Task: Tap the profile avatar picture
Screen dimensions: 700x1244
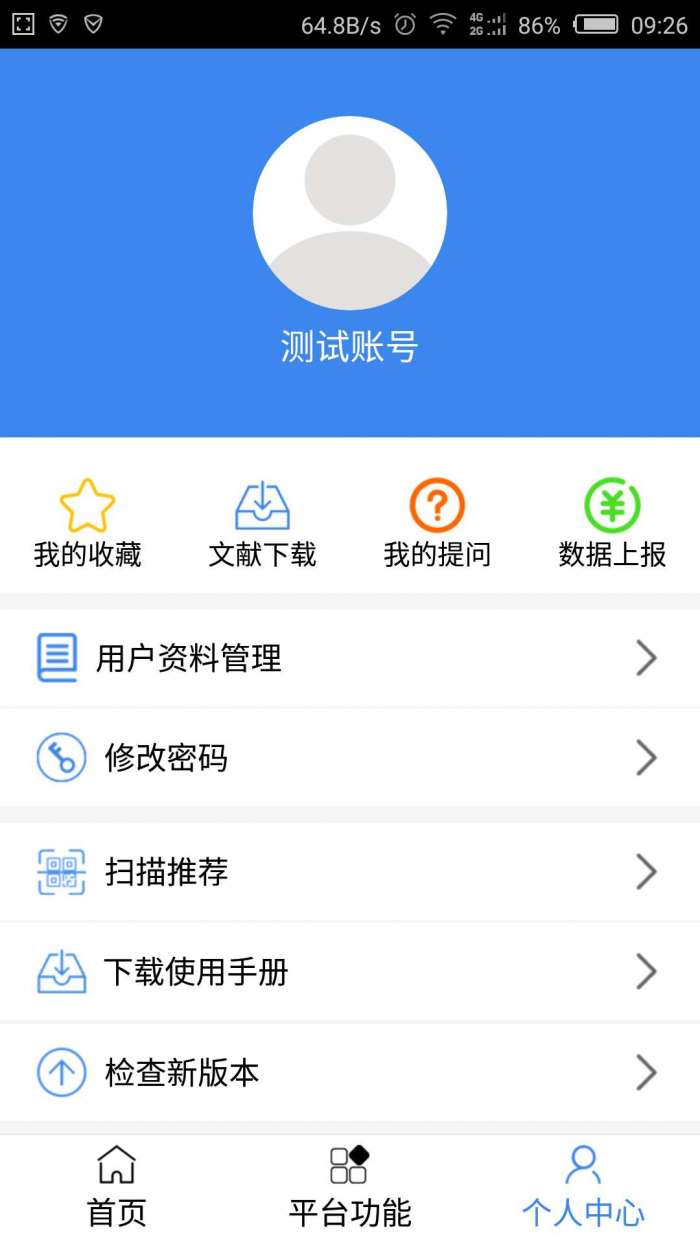Action: tap(350, 213)
